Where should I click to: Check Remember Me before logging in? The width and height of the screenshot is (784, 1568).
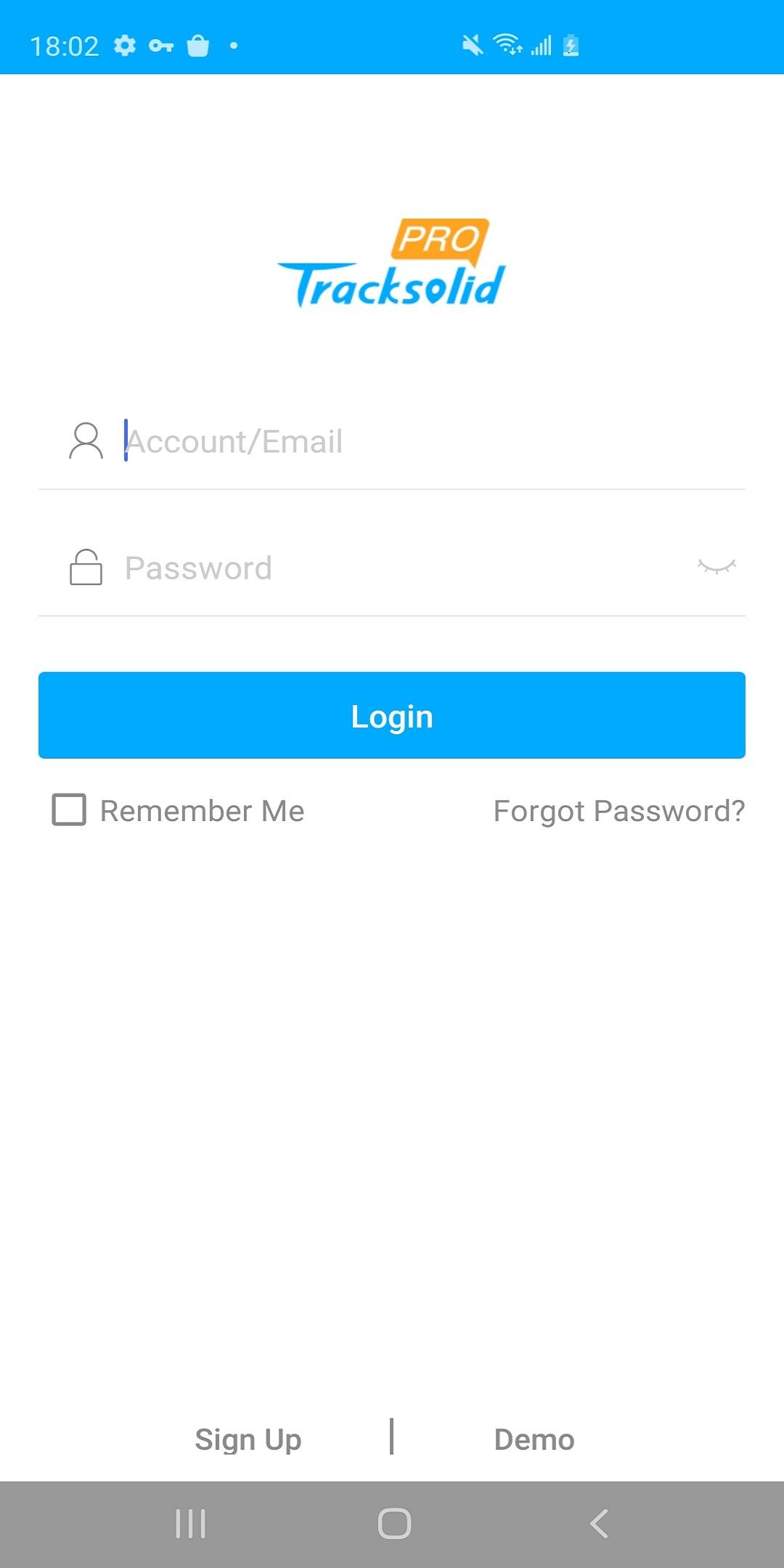(69, 811)
